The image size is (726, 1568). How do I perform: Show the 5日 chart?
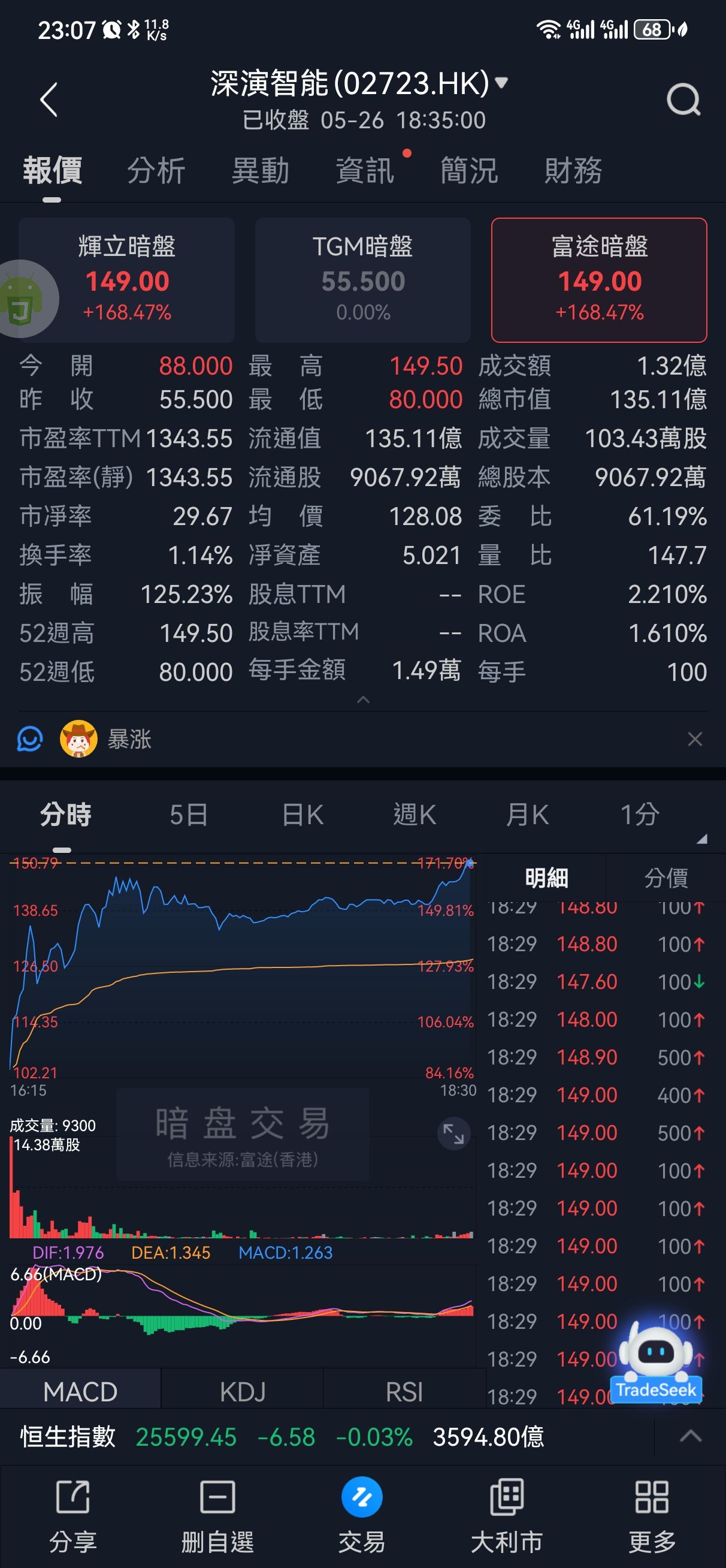point(189,815)
